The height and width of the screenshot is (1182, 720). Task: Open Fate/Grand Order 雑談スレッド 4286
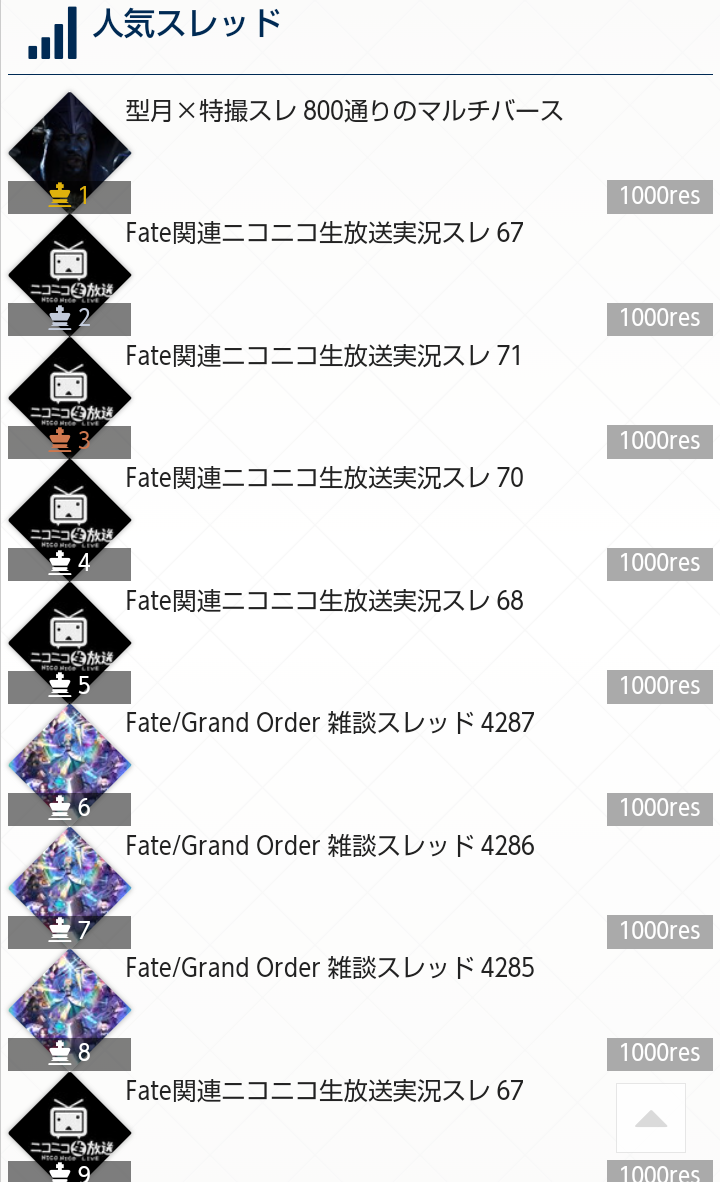(330, 846)
